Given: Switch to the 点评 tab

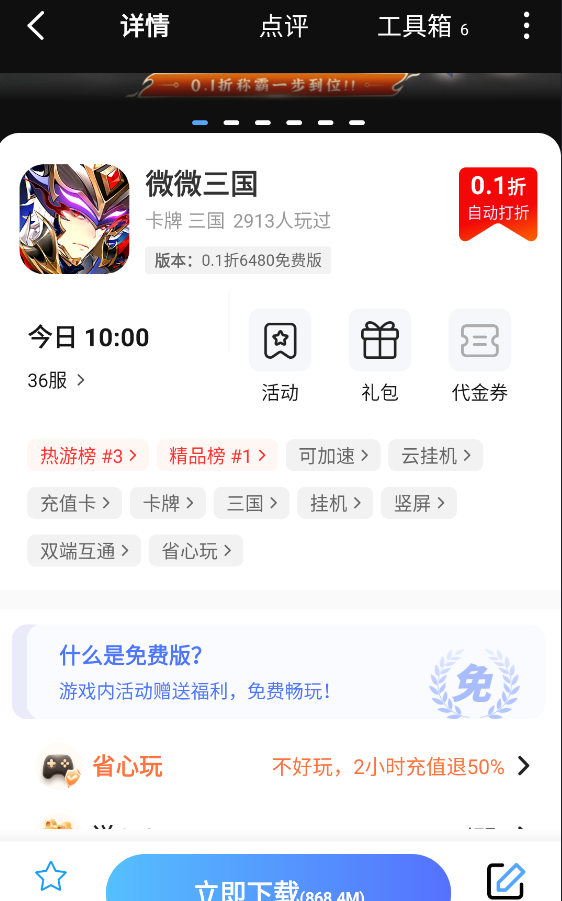Looking at the screenshot, I should coord(284,26).
